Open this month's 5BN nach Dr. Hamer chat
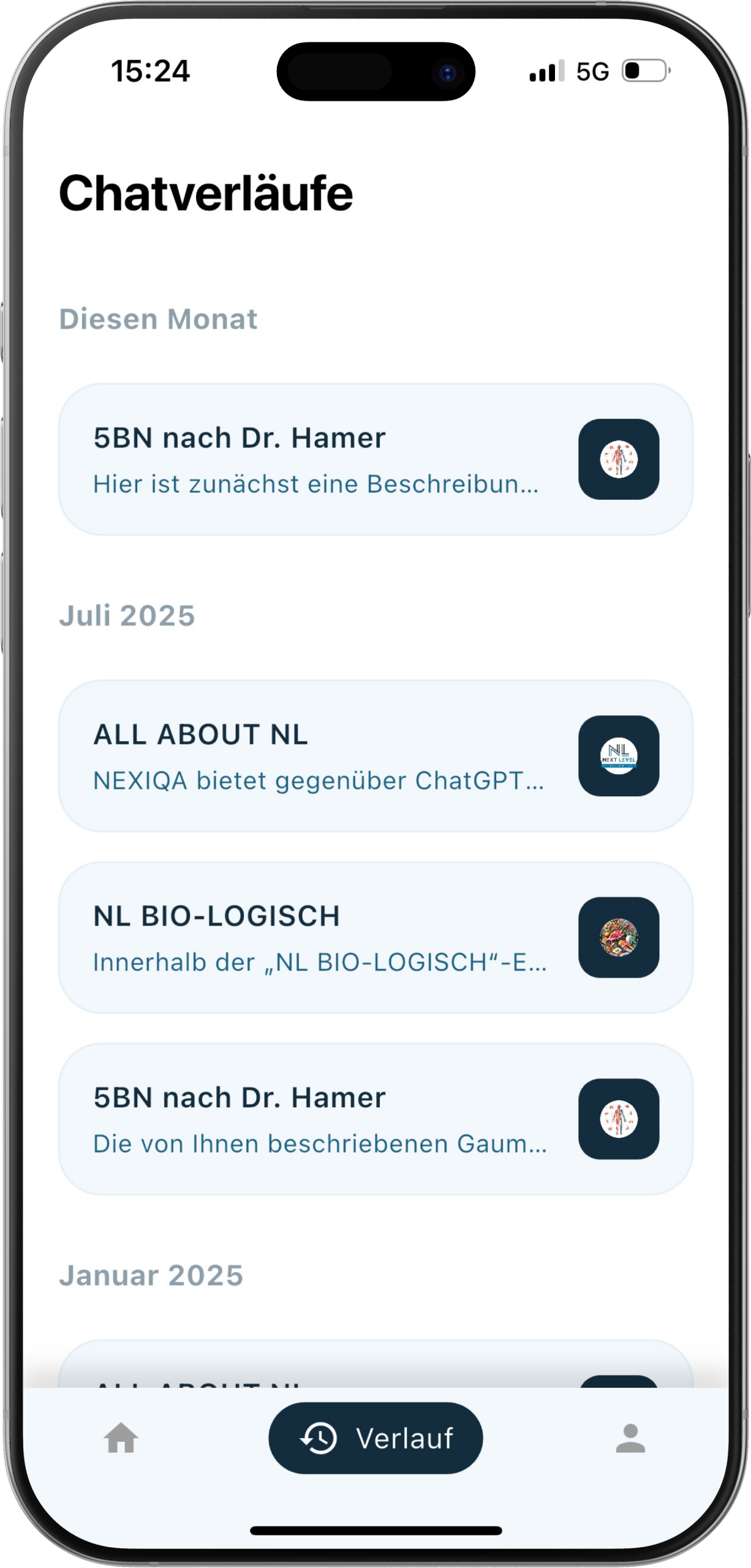751x1568 pixels. pos(375,459)
